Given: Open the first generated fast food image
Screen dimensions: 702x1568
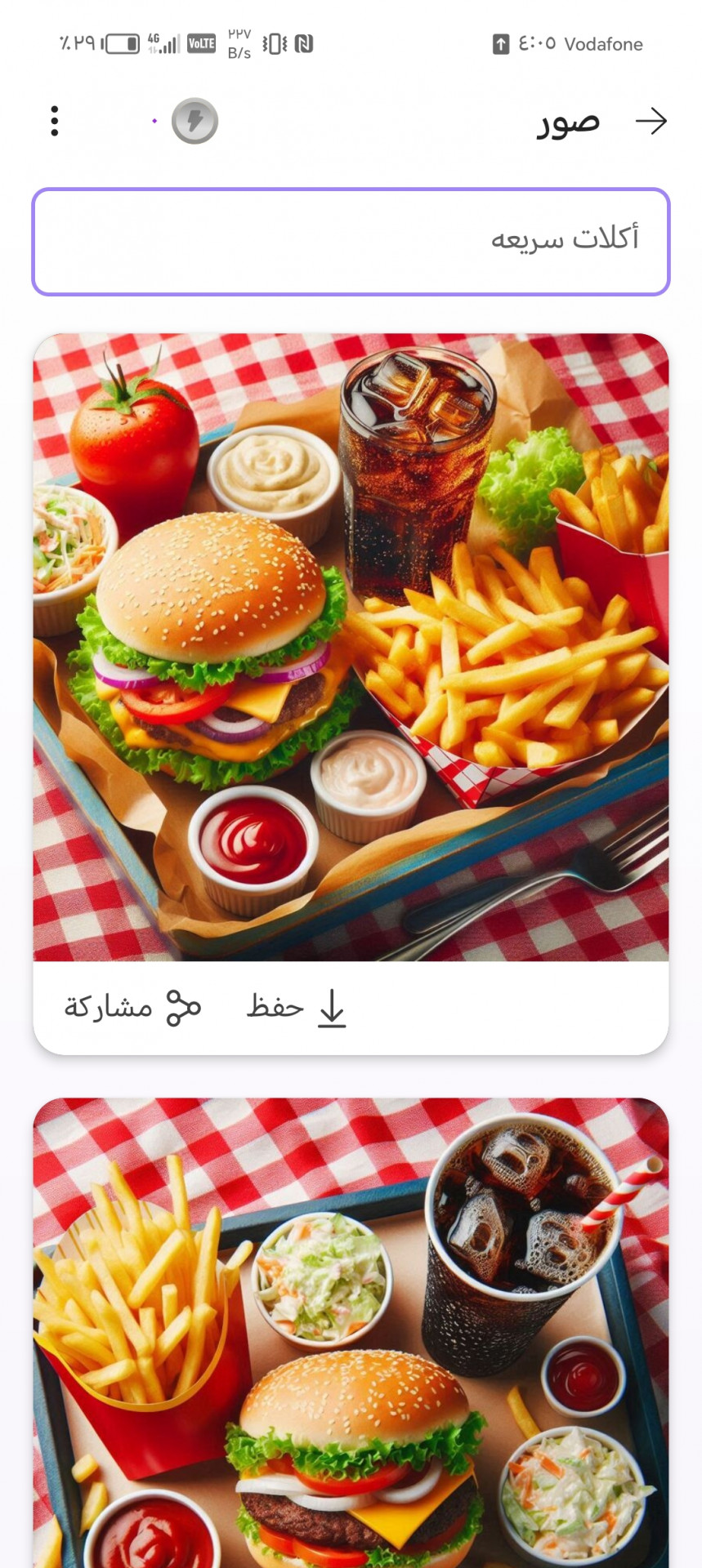Looking at the screenshot, I should point(351,648).
